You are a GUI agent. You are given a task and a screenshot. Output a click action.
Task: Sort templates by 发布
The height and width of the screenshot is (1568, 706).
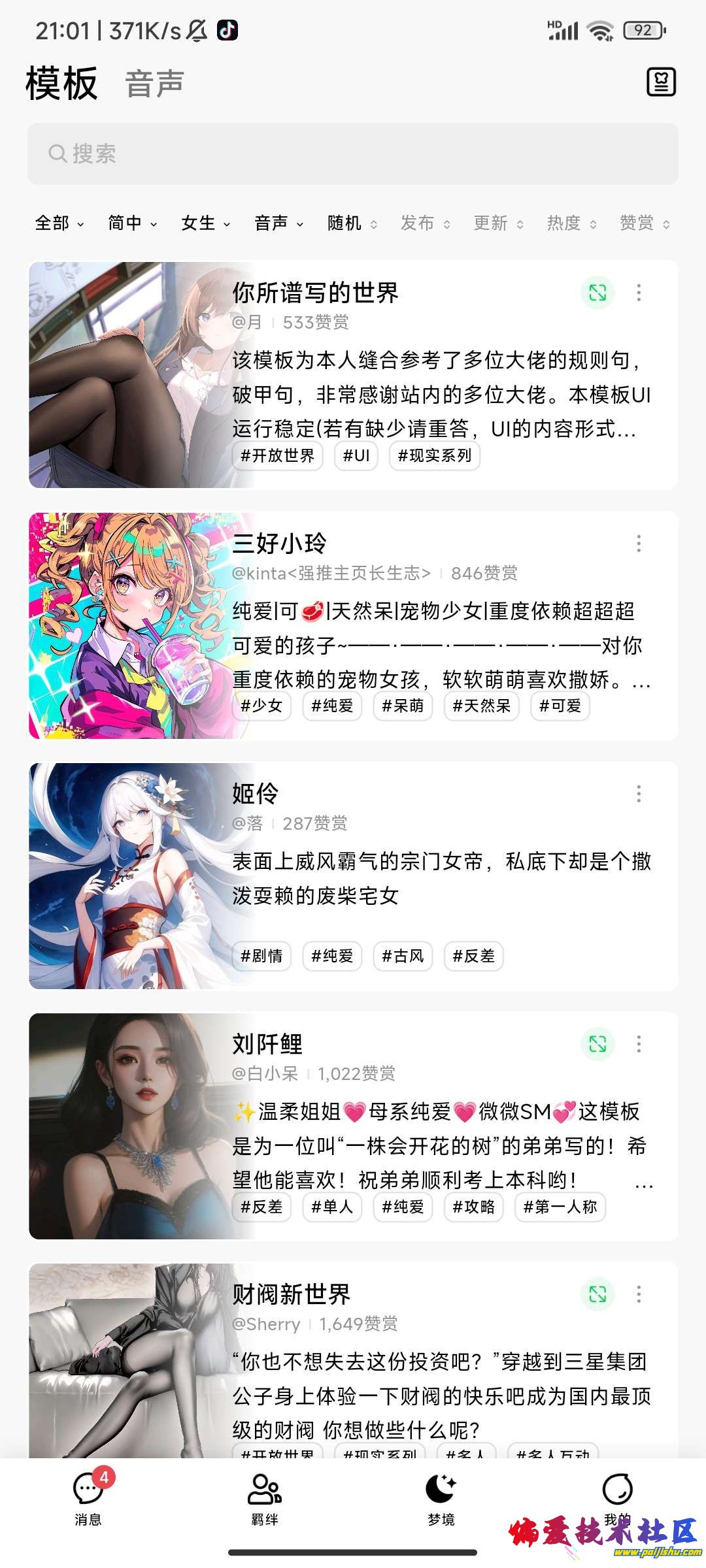click(x=425, y=223)
